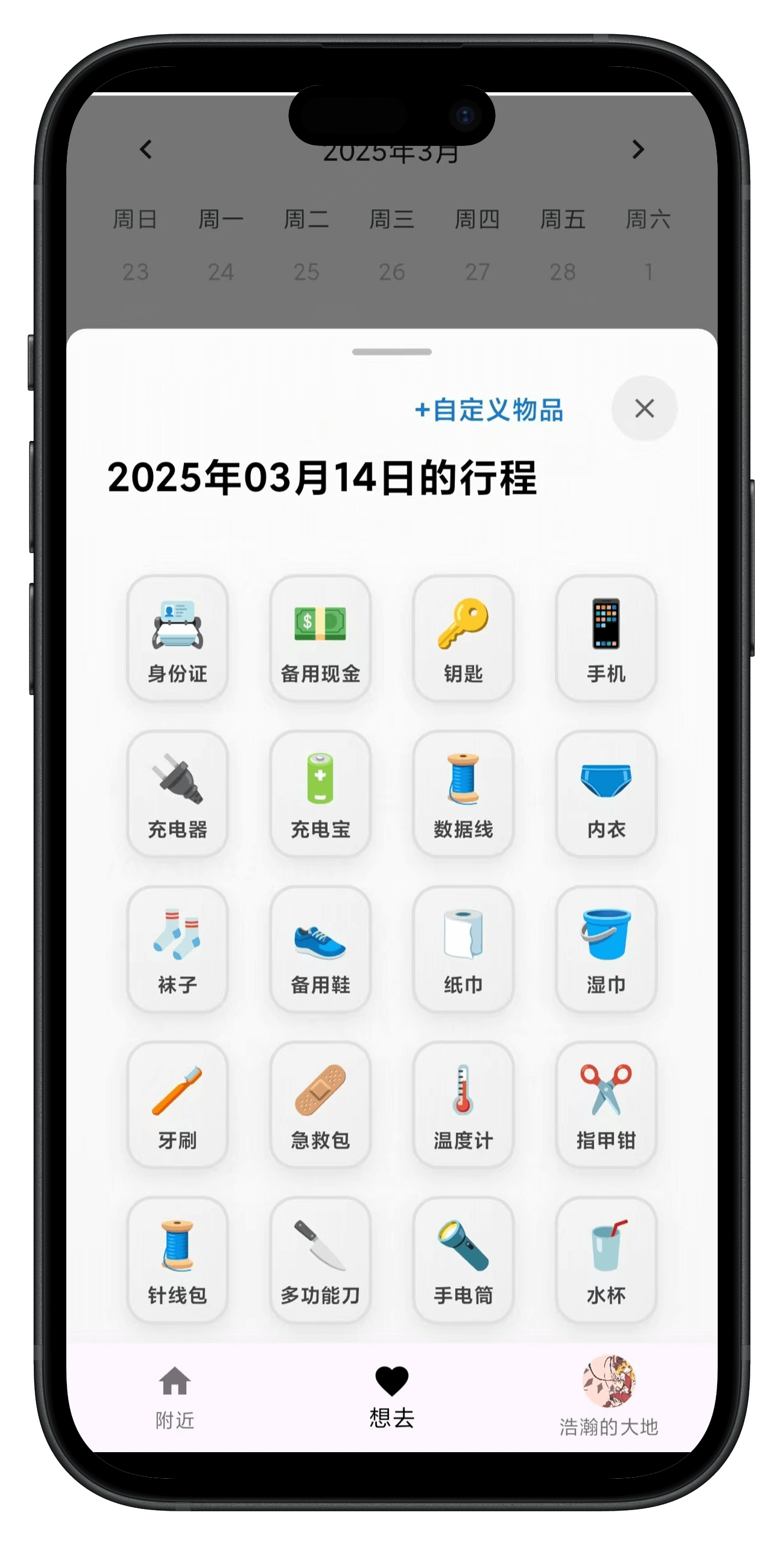Tap the 湿巾 item
This screenshot has height=1545, width=784.
pyautogui.click(x=606, y=949)
